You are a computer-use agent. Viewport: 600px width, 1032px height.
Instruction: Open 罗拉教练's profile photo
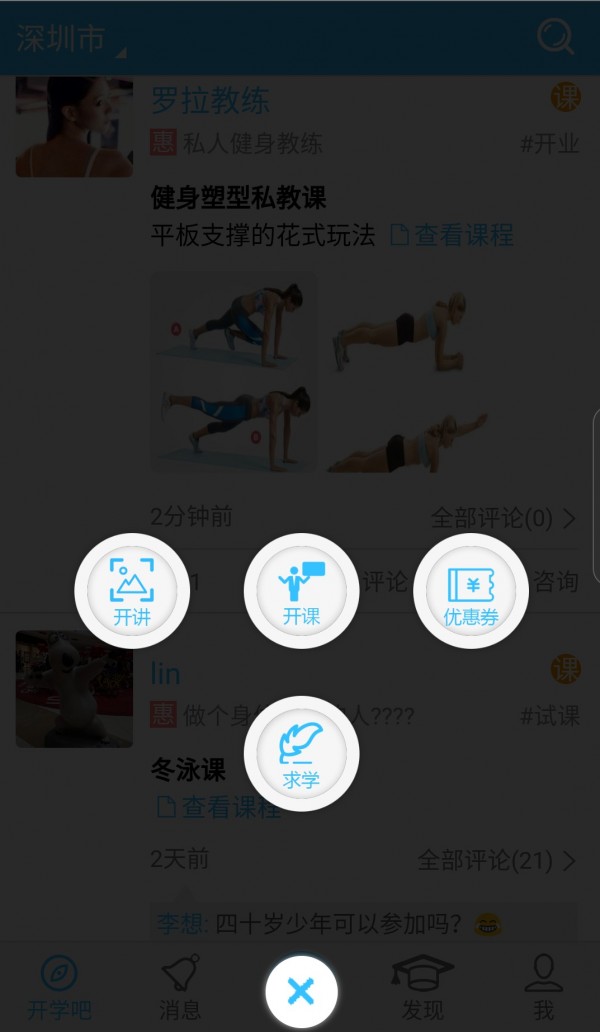tap(74, 126)
